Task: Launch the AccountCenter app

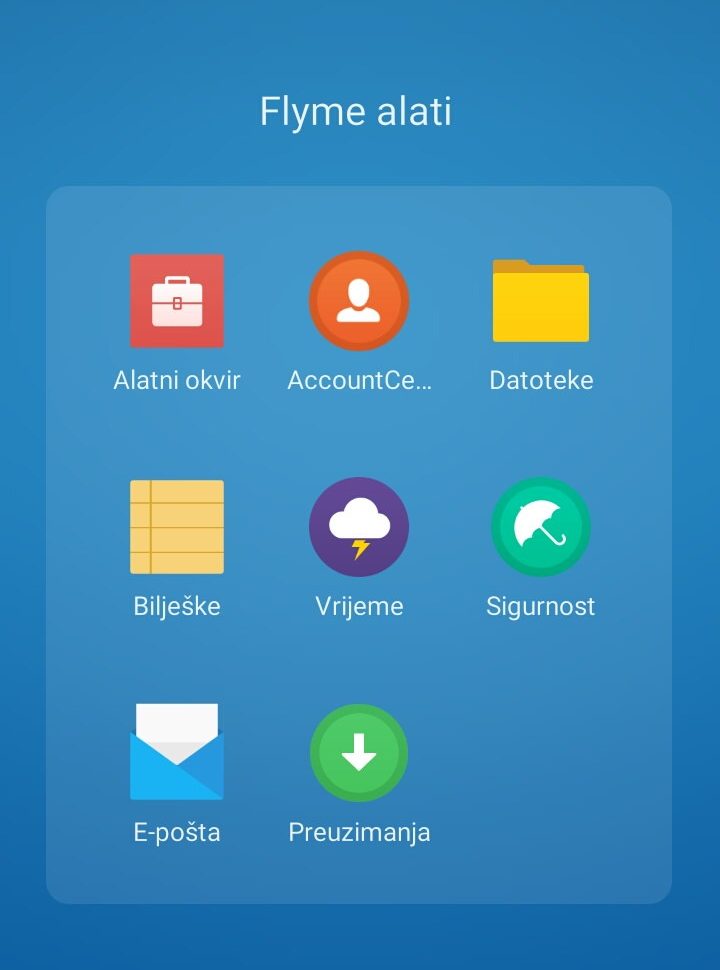Action: tap(359, 301)
